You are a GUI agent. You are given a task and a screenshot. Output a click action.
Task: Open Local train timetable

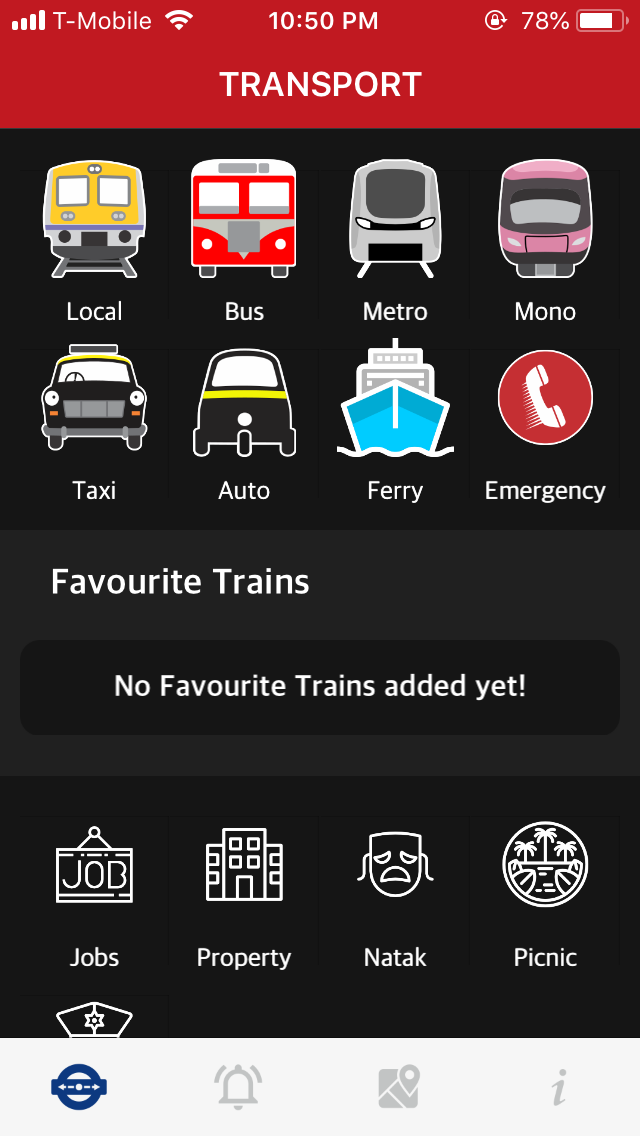(x=94, y=240)
